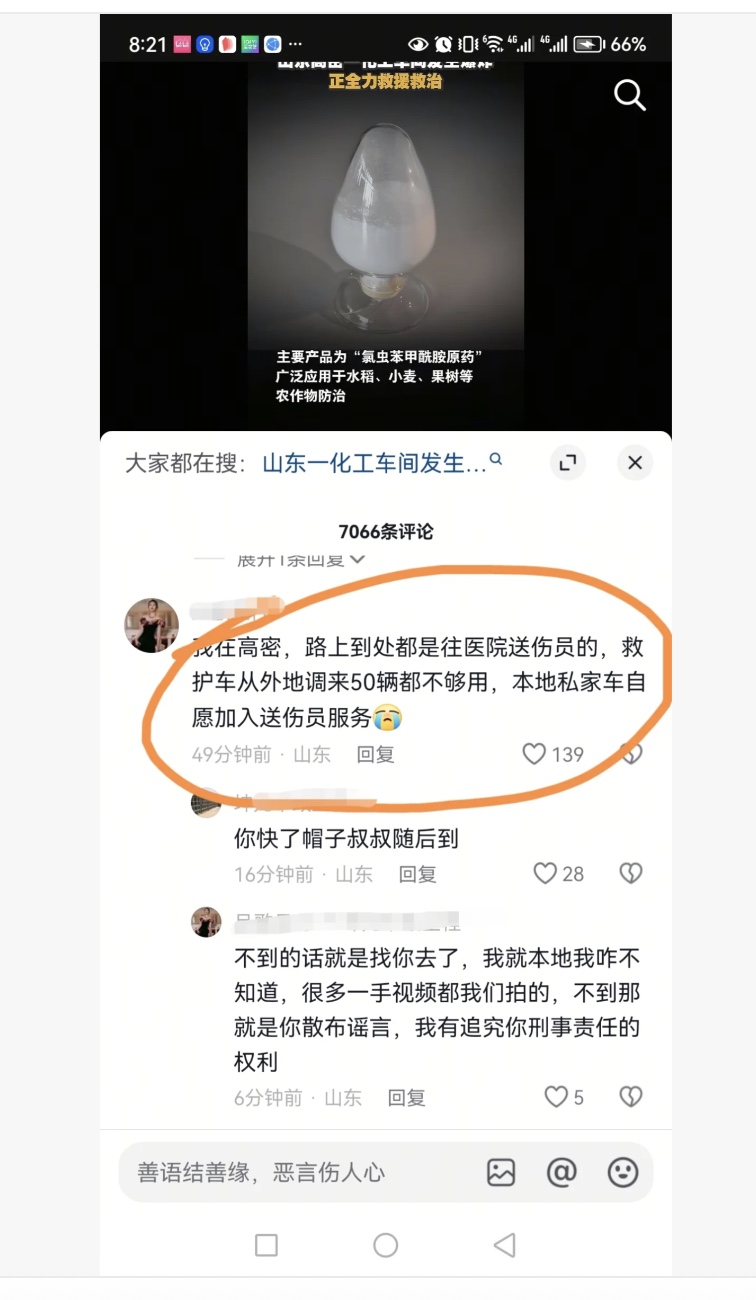Go to the system home screen

tap(385, 1245)
